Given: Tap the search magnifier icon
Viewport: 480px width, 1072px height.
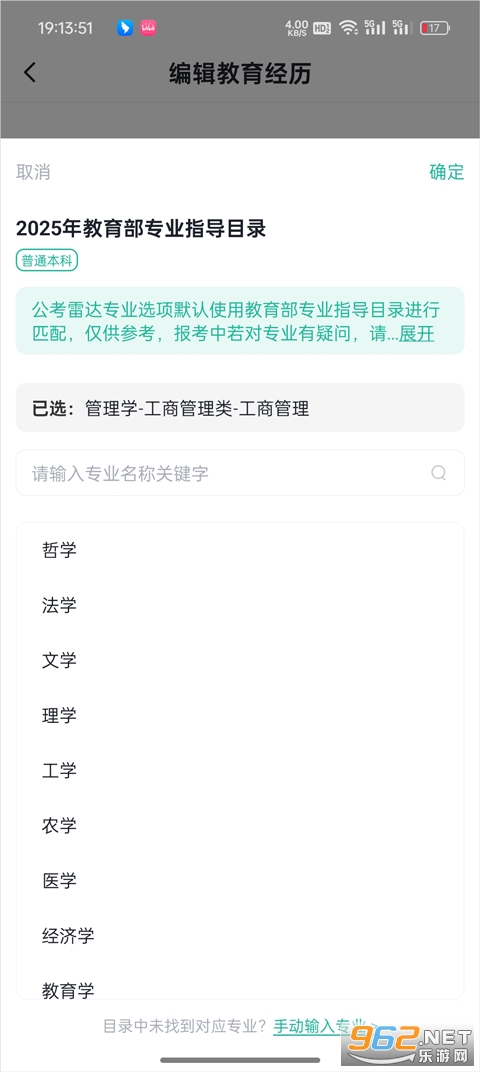Looking at the screenshot, I should tap(438, 472).
